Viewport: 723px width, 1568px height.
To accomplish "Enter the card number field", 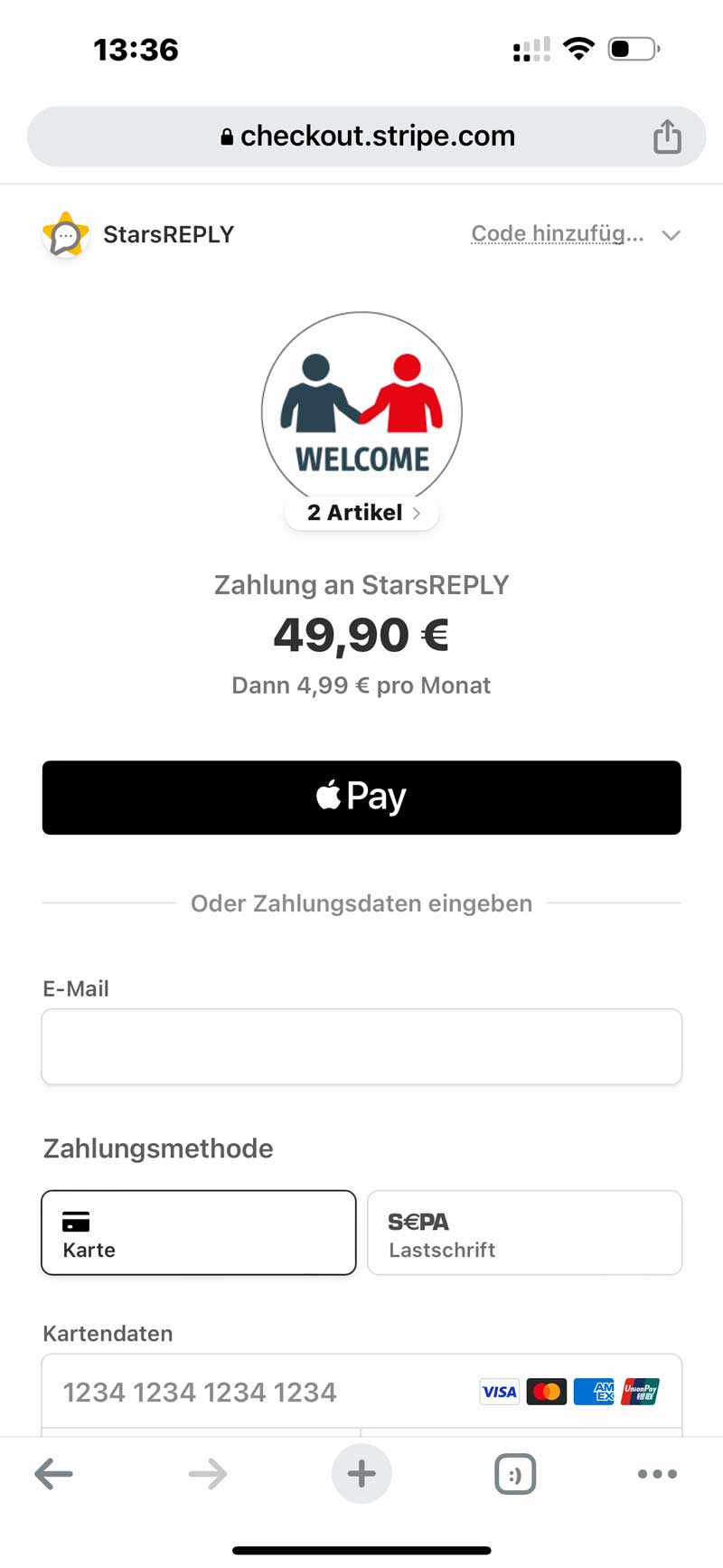I will coord(262,1392).
